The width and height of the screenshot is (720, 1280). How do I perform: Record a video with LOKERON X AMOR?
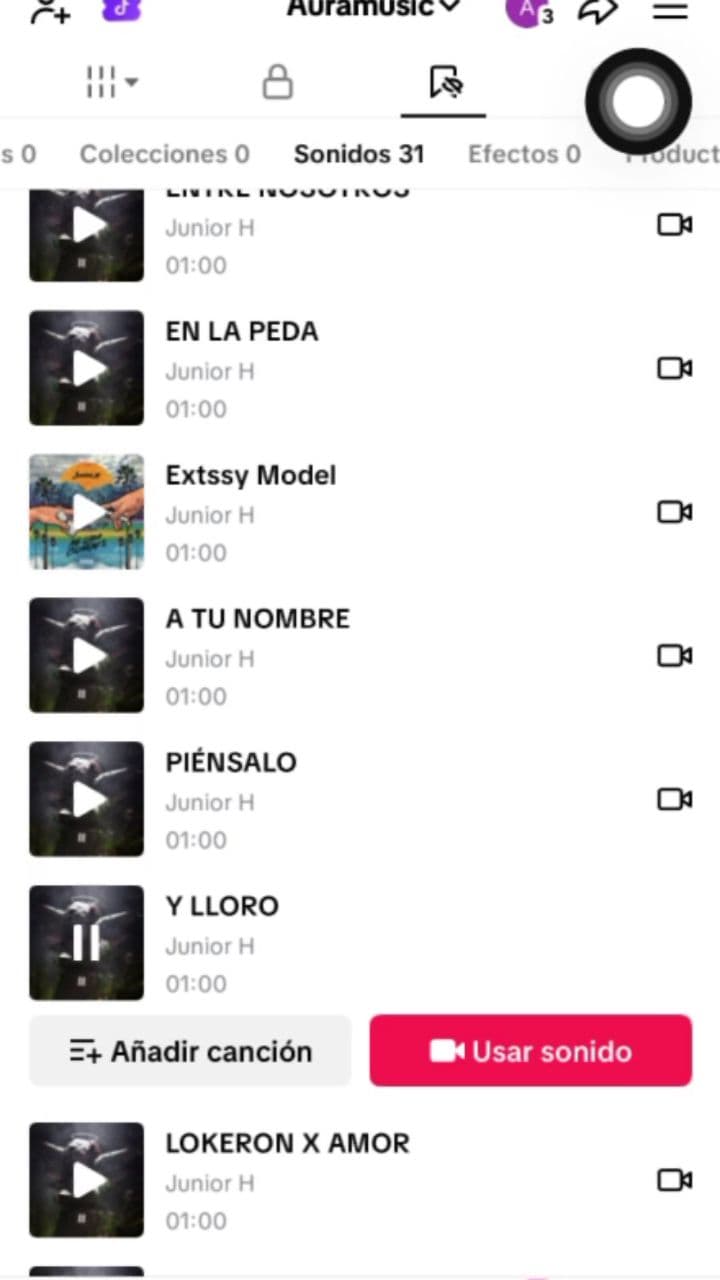pos(674,1180)
